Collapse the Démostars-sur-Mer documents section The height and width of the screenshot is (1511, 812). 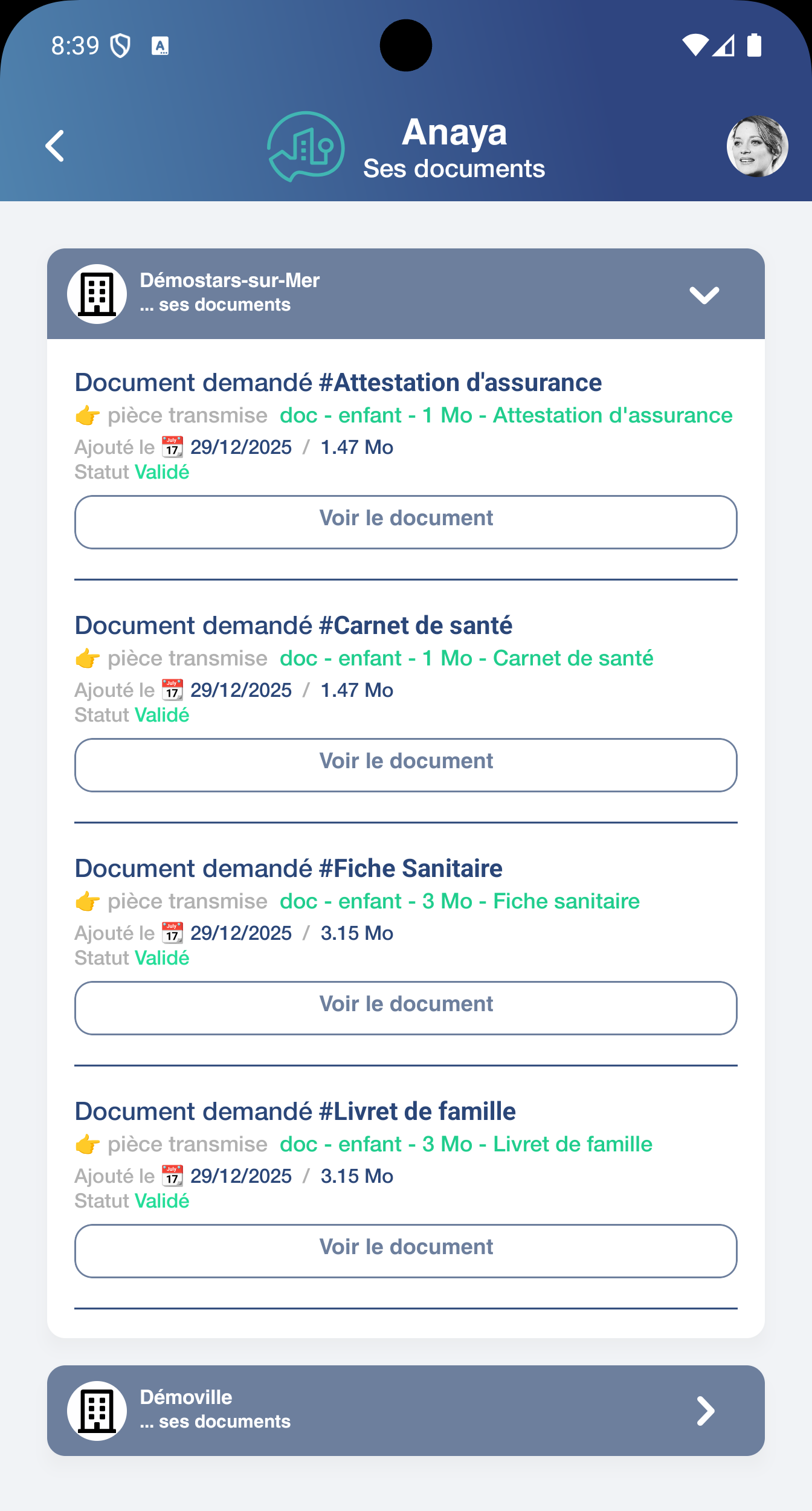[x=704, y=295]
